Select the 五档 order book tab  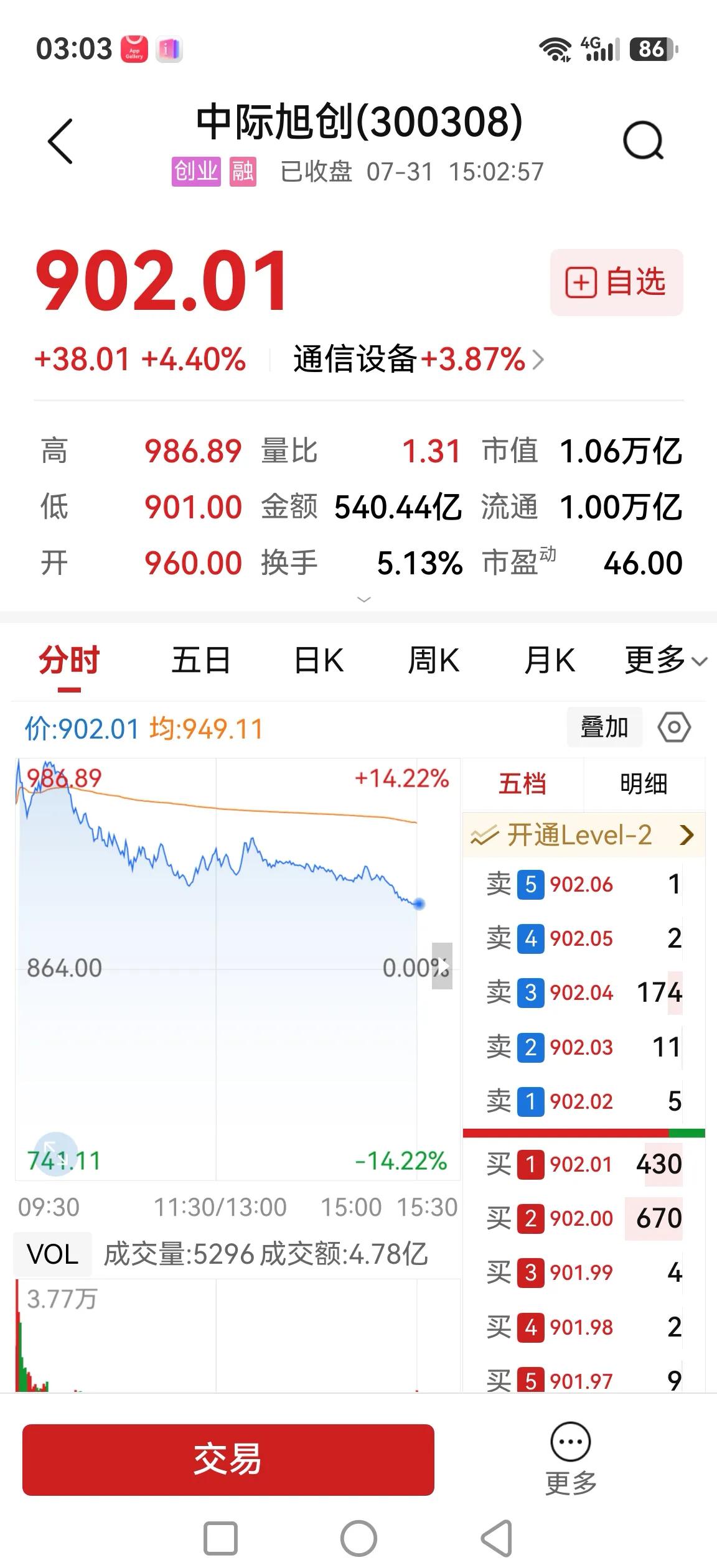522,783
